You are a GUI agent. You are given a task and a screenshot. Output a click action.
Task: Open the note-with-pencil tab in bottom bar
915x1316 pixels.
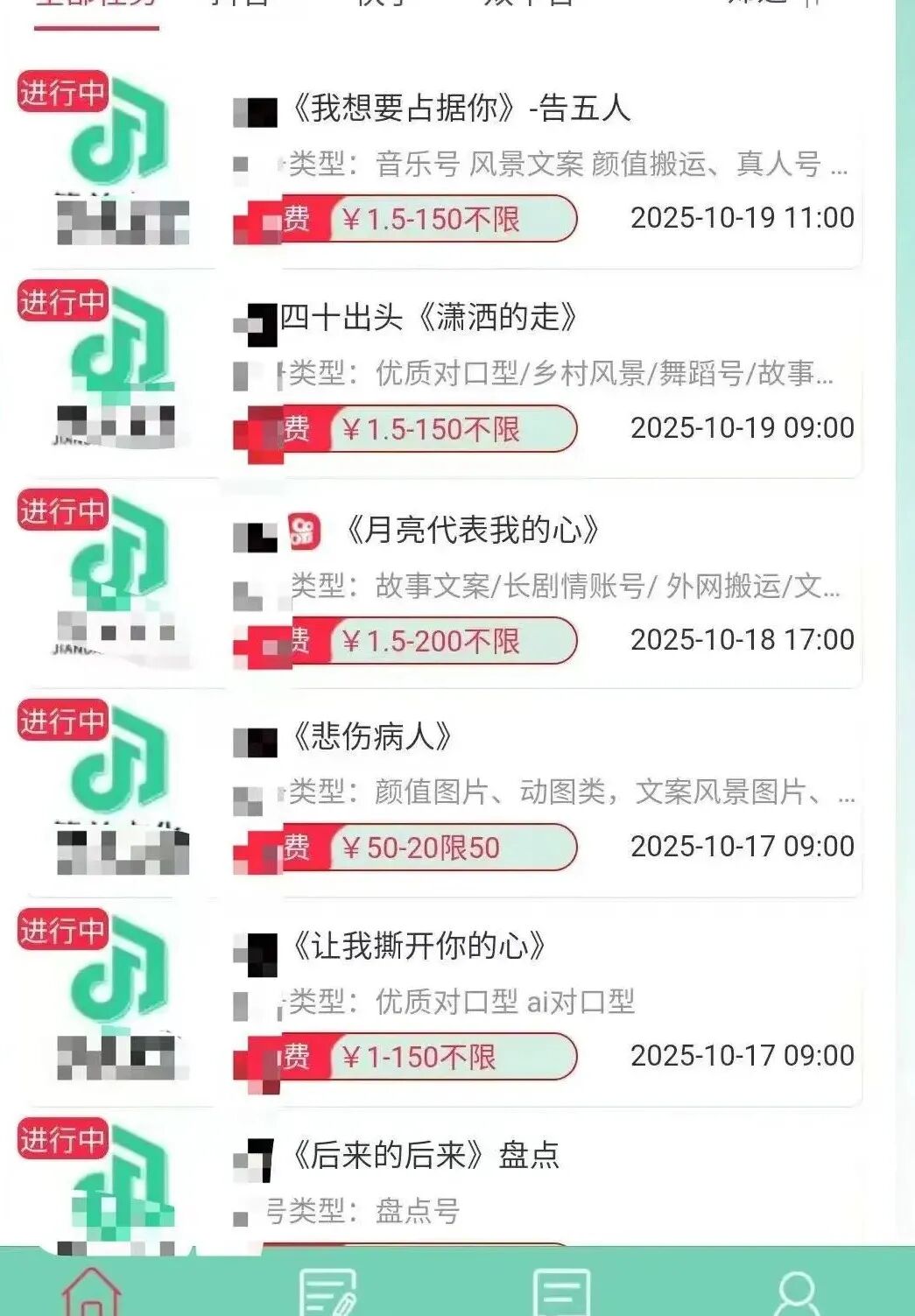(327, 1291)
